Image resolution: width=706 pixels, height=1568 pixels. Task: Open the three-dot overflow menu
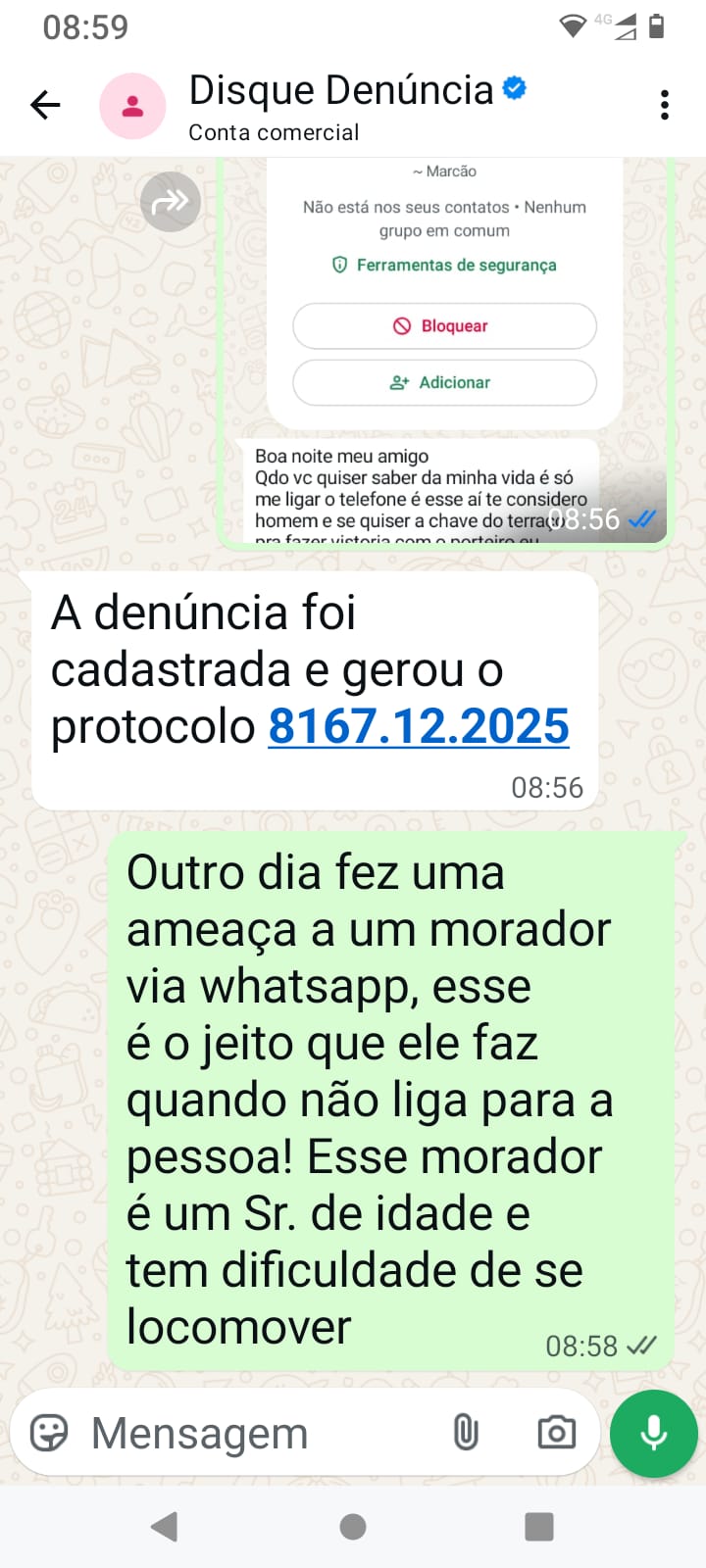(665, 105)
